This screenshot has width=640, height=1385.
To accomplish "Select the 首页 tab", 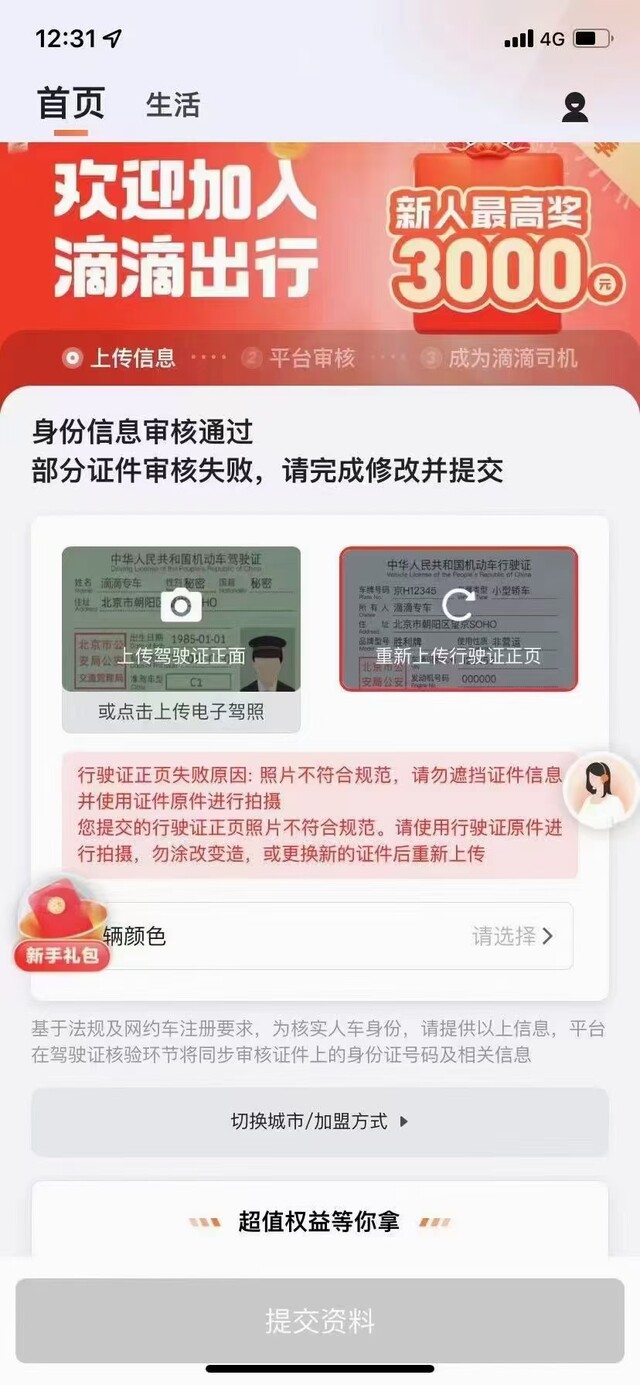I will click(x=71, y=104).
